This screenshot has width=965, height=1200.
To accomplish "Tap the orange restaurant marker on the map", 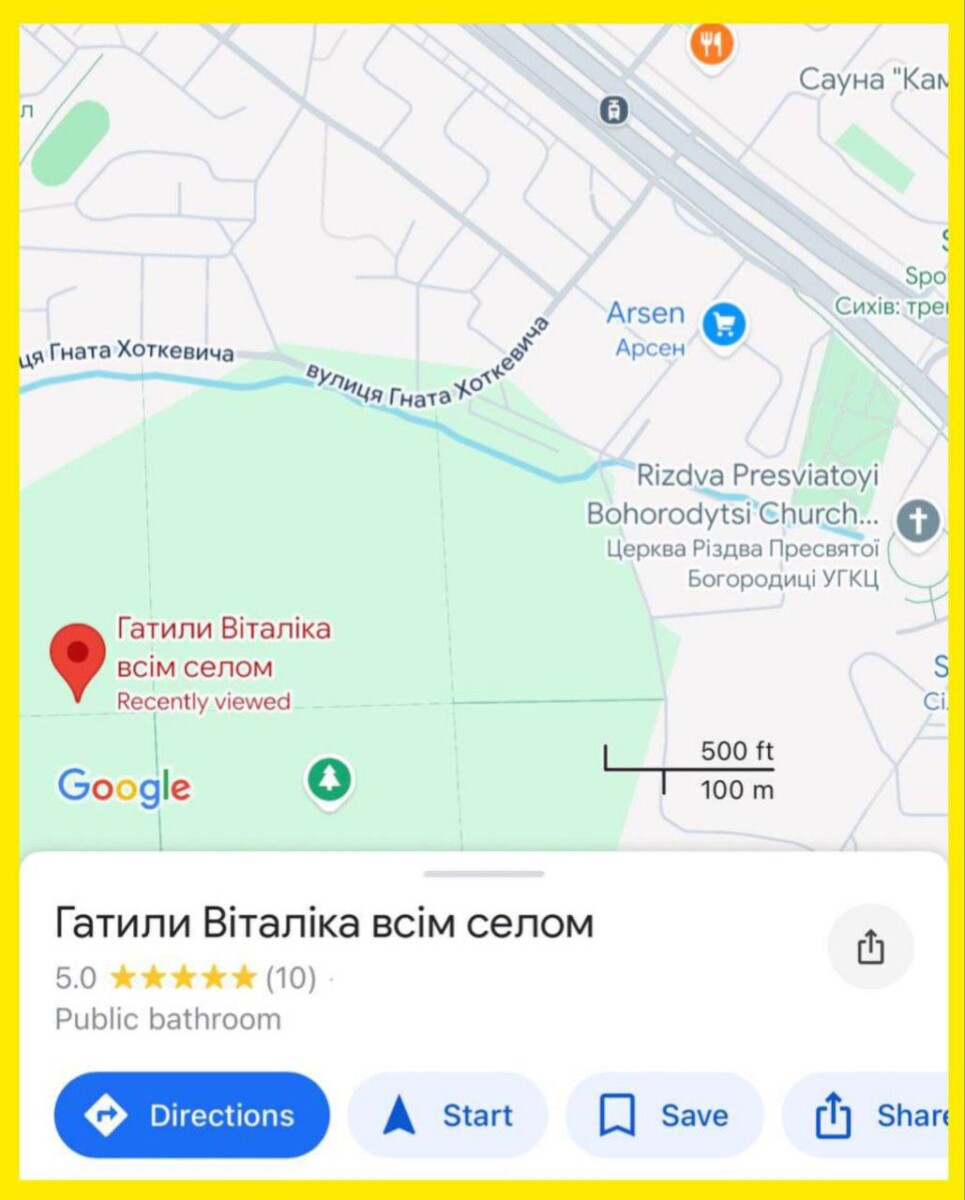I will pos(711,43).
